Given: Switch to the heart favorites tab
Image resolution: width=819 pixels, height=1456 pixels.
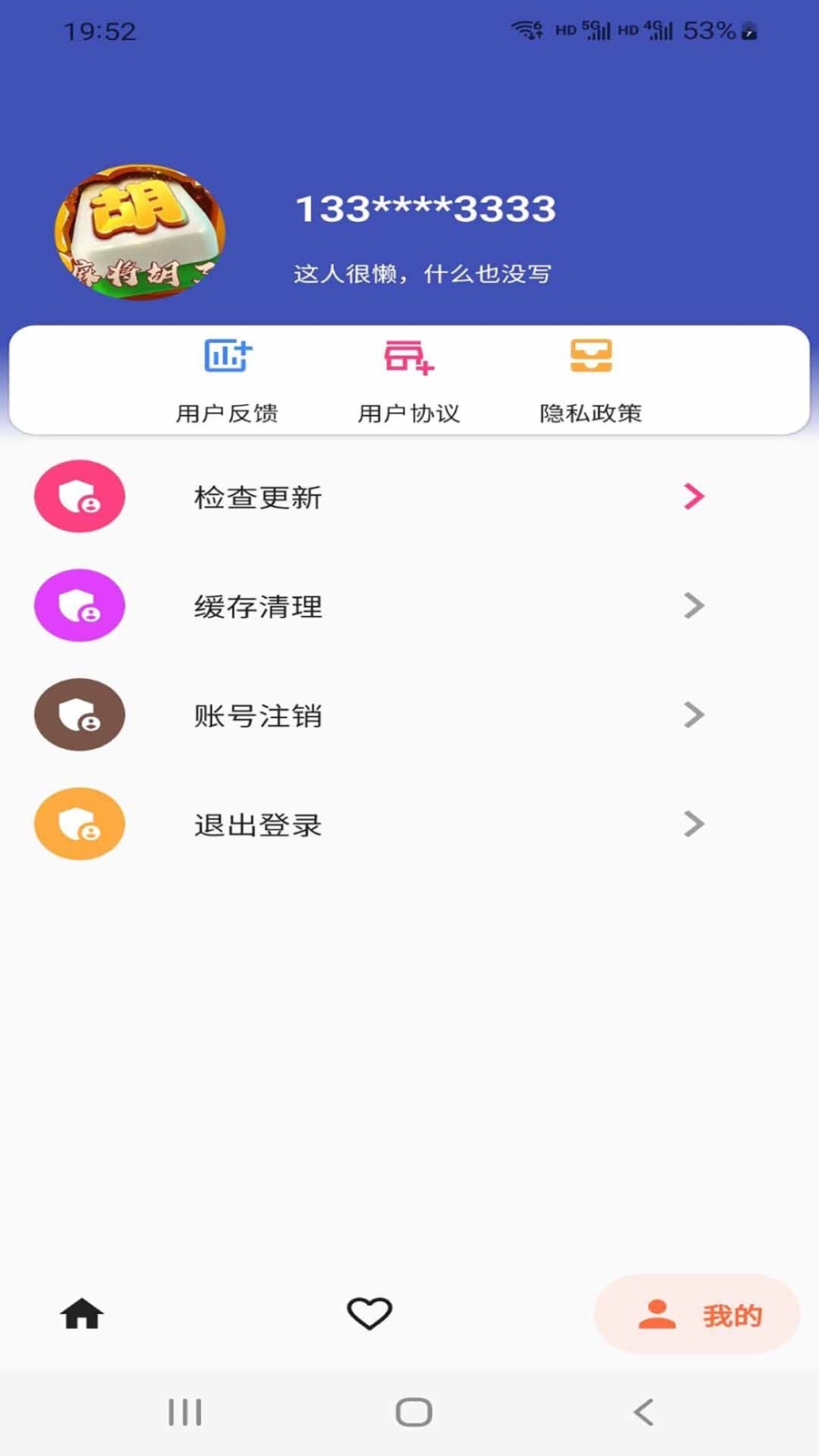Looking at the screenshot, I should click(369, 1313).
